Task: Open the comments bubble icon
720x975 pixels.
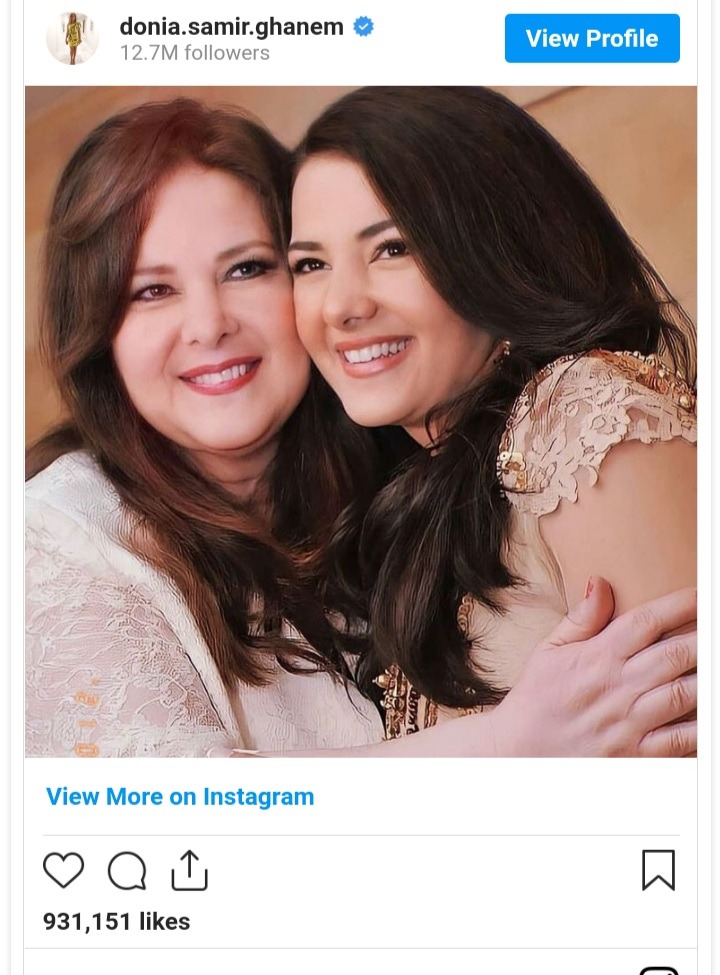Action: 127,871
